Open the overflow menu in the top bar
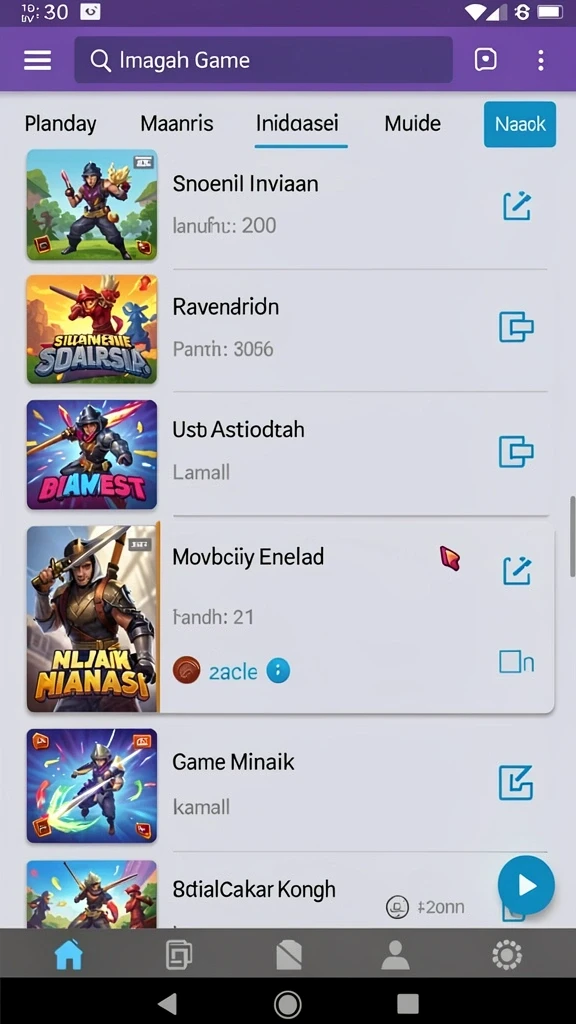This screenshot has height=1024, width=576. click(x=540, y=60)
